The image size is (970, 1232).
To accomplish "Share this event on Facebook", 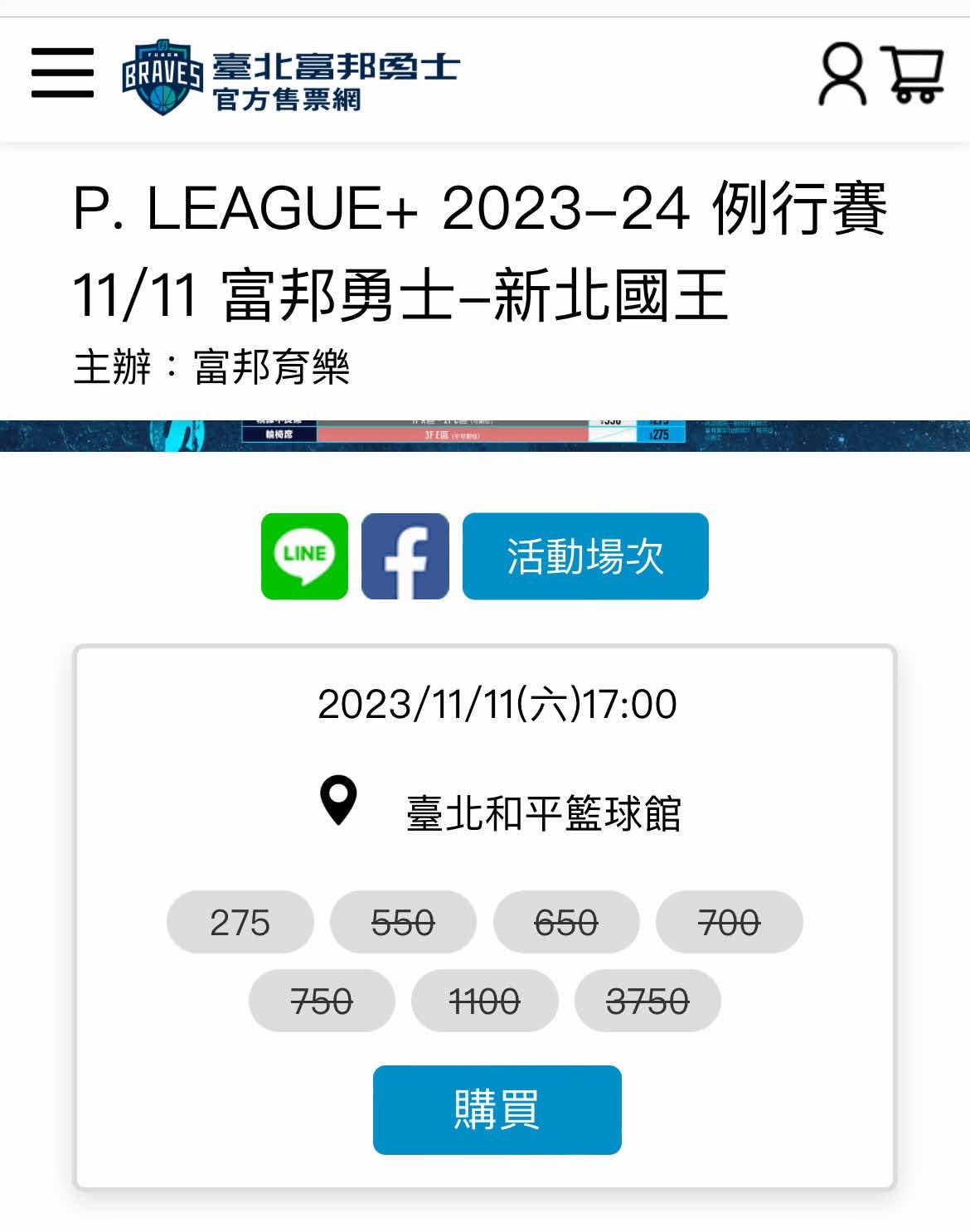I will pyautogui.click(x=405, y=556).
